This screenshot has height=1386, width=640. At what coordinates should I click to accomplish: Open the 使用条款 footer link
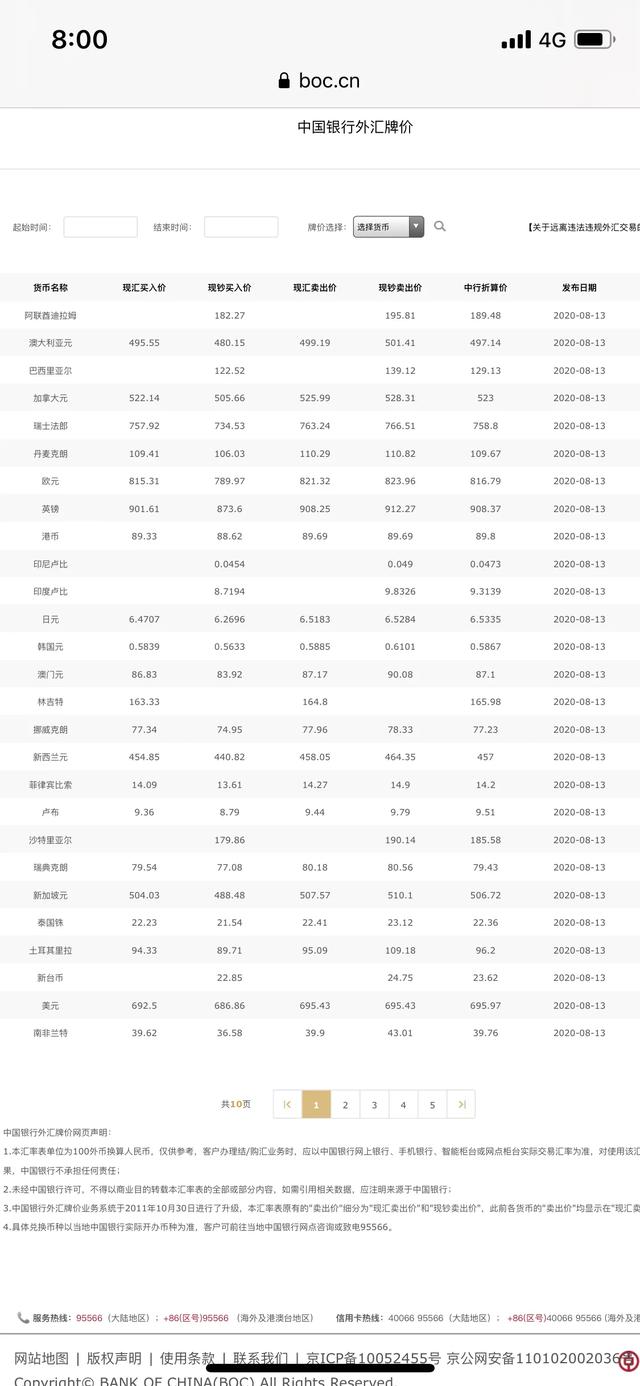click(x=187, y=1358)
